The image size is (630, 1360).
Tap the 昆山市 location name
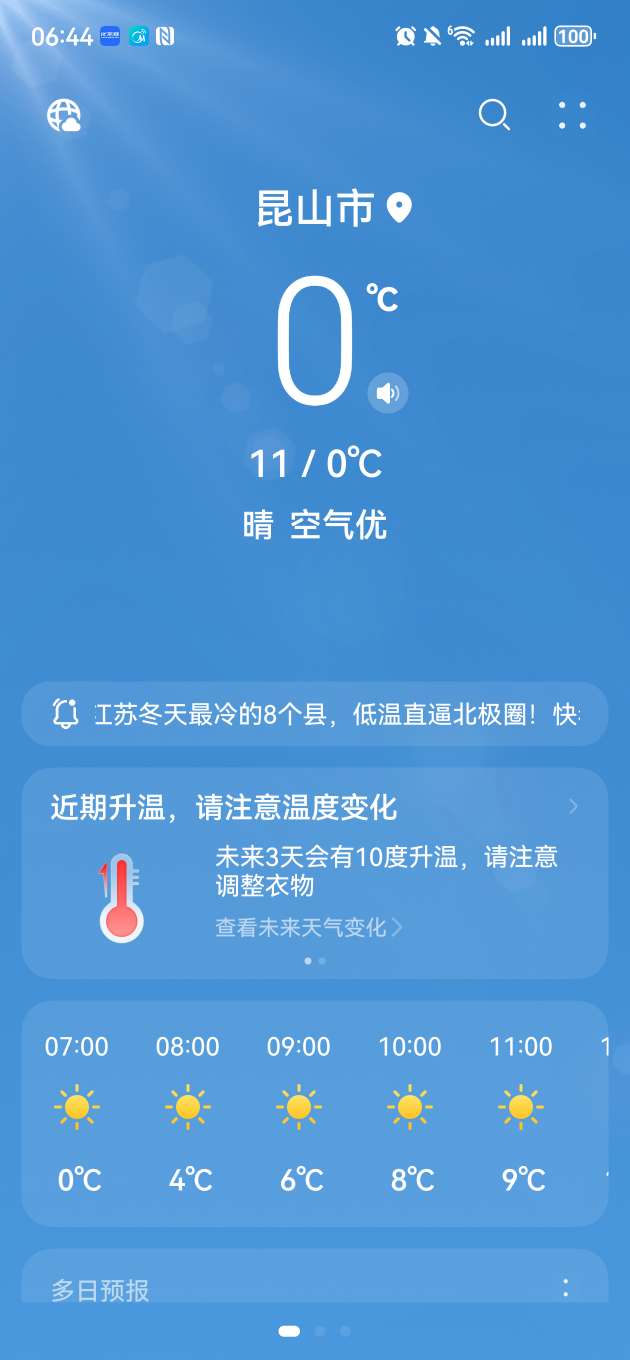tap(315, 209)
